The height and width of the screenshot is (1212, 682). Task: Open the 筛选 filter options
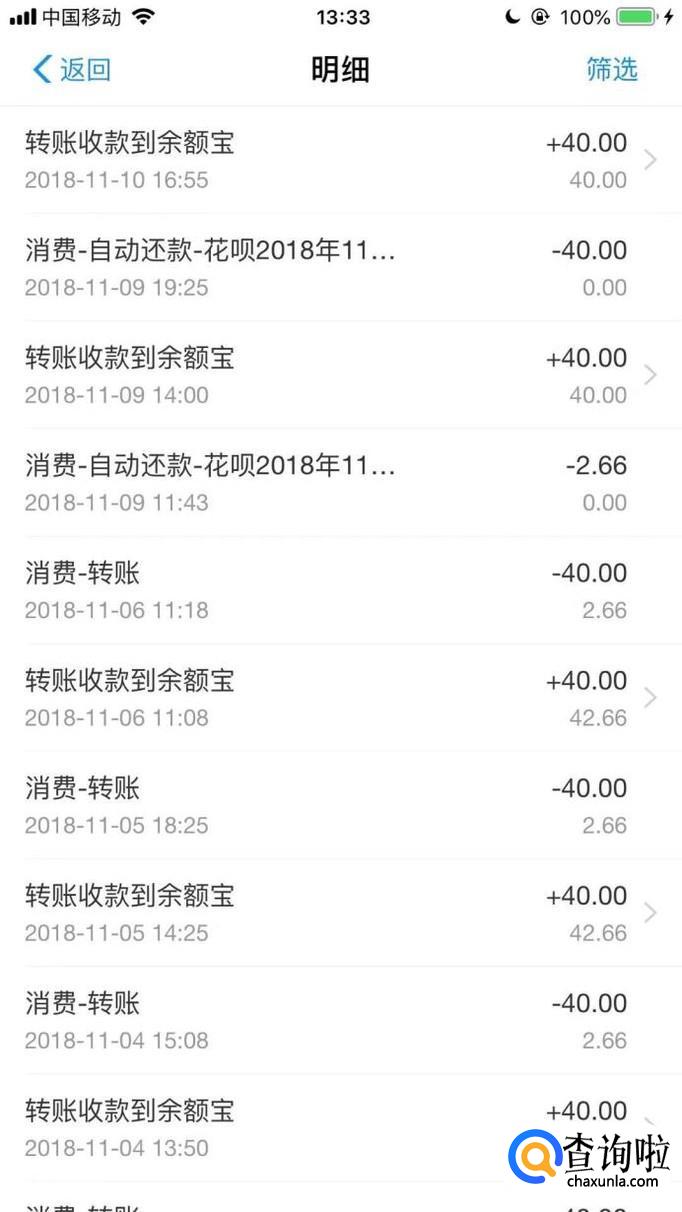point(611,69)
